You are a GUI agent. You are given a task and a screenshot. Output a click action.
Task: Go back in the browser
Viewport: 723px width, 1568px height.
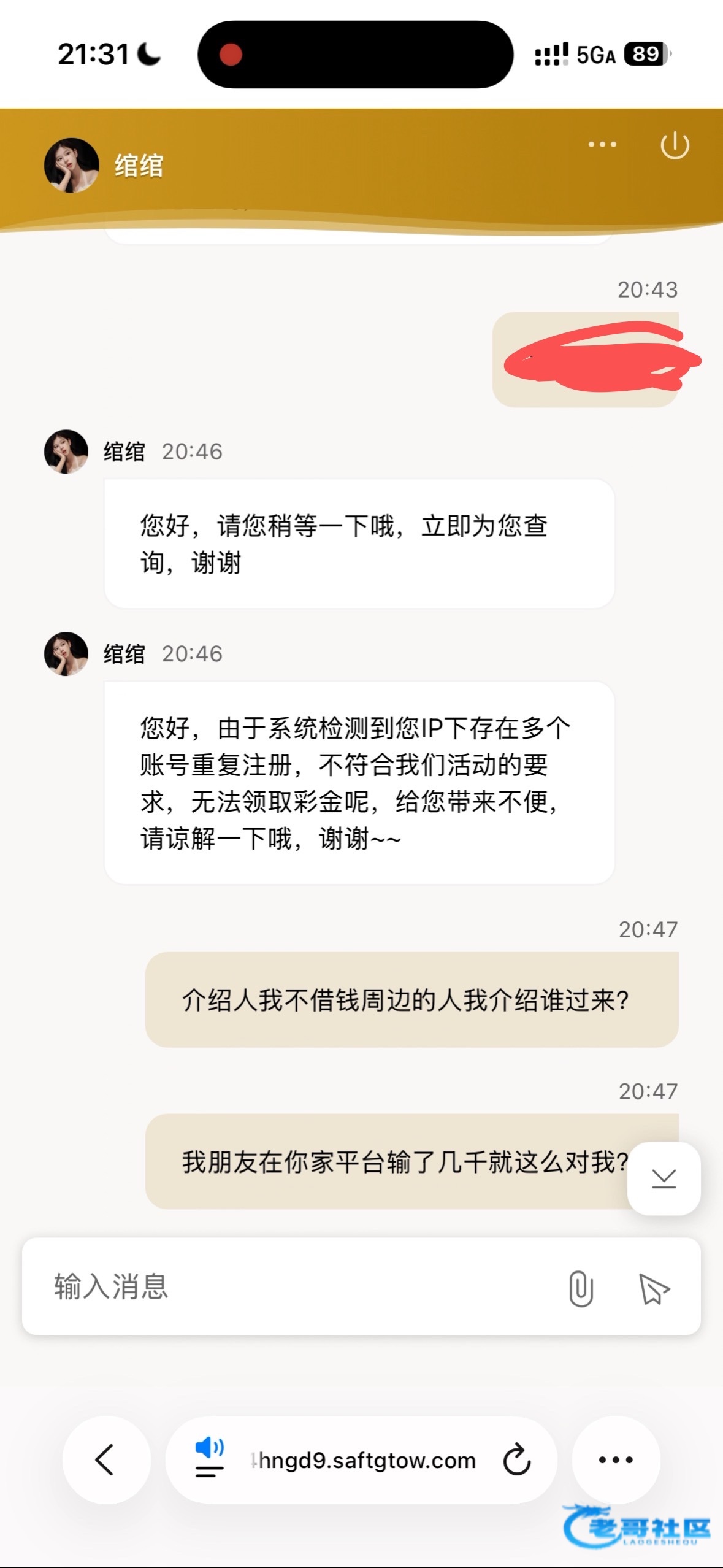click(x=105, y=1459)
